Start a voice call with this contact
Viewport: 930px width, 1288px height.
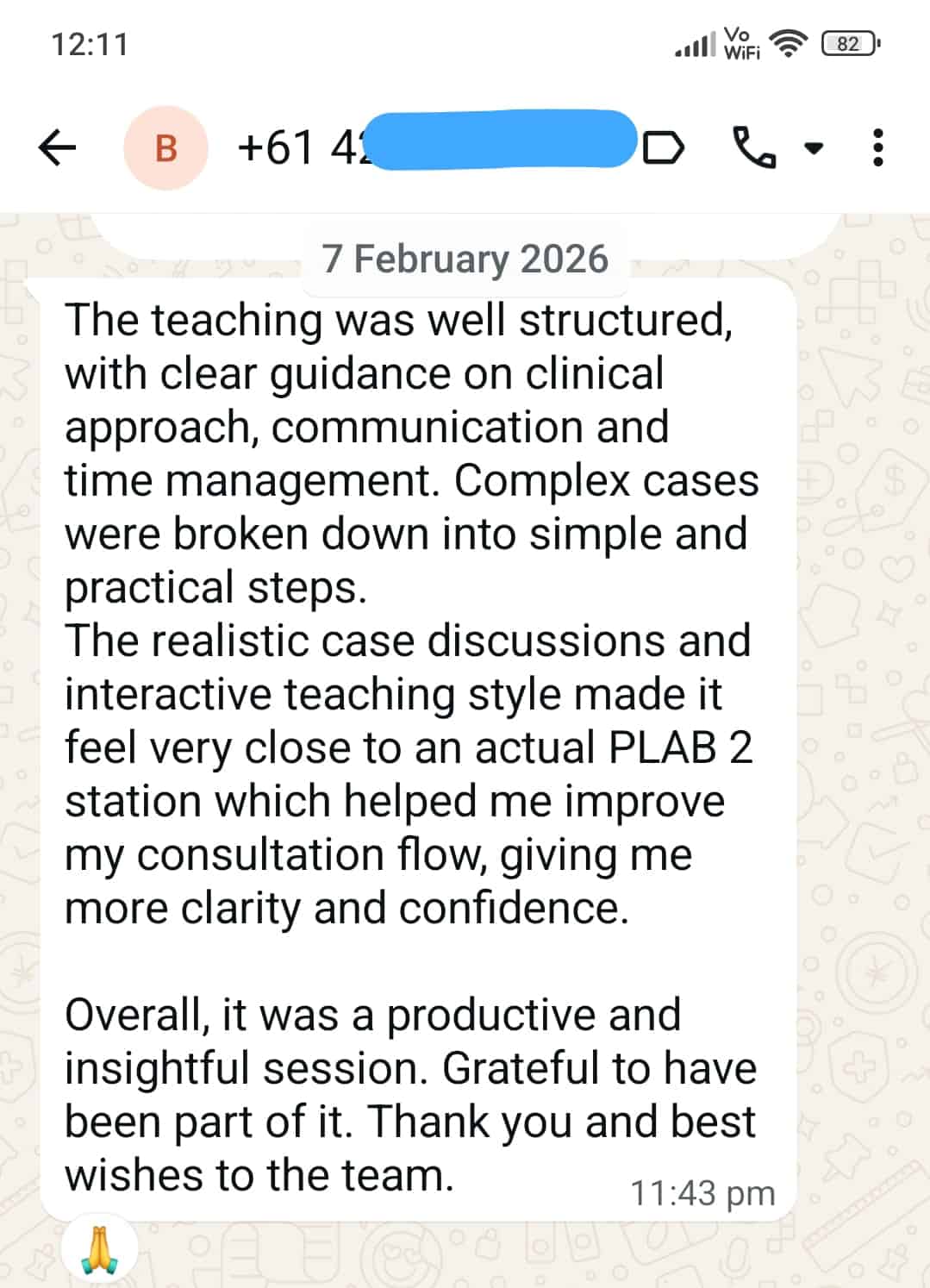pyautogui.click(x=752, y=147)
